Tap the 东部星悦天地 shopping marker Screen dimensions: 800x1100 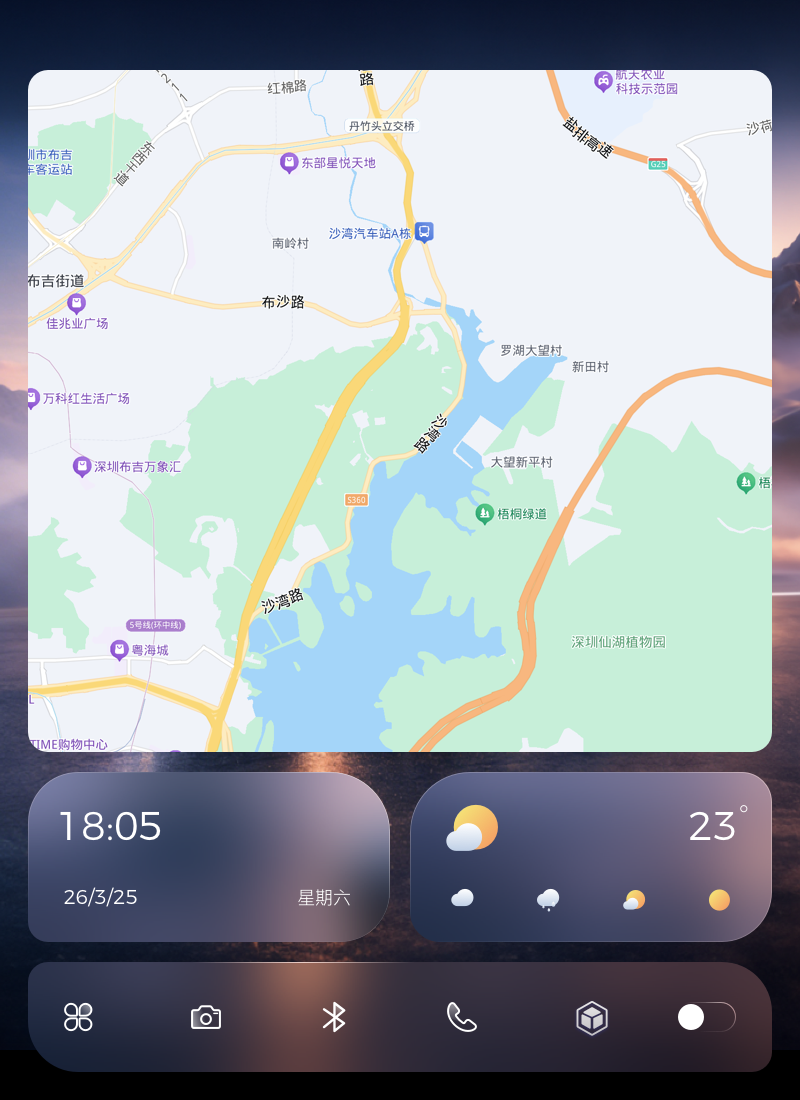tap(289, 162)
